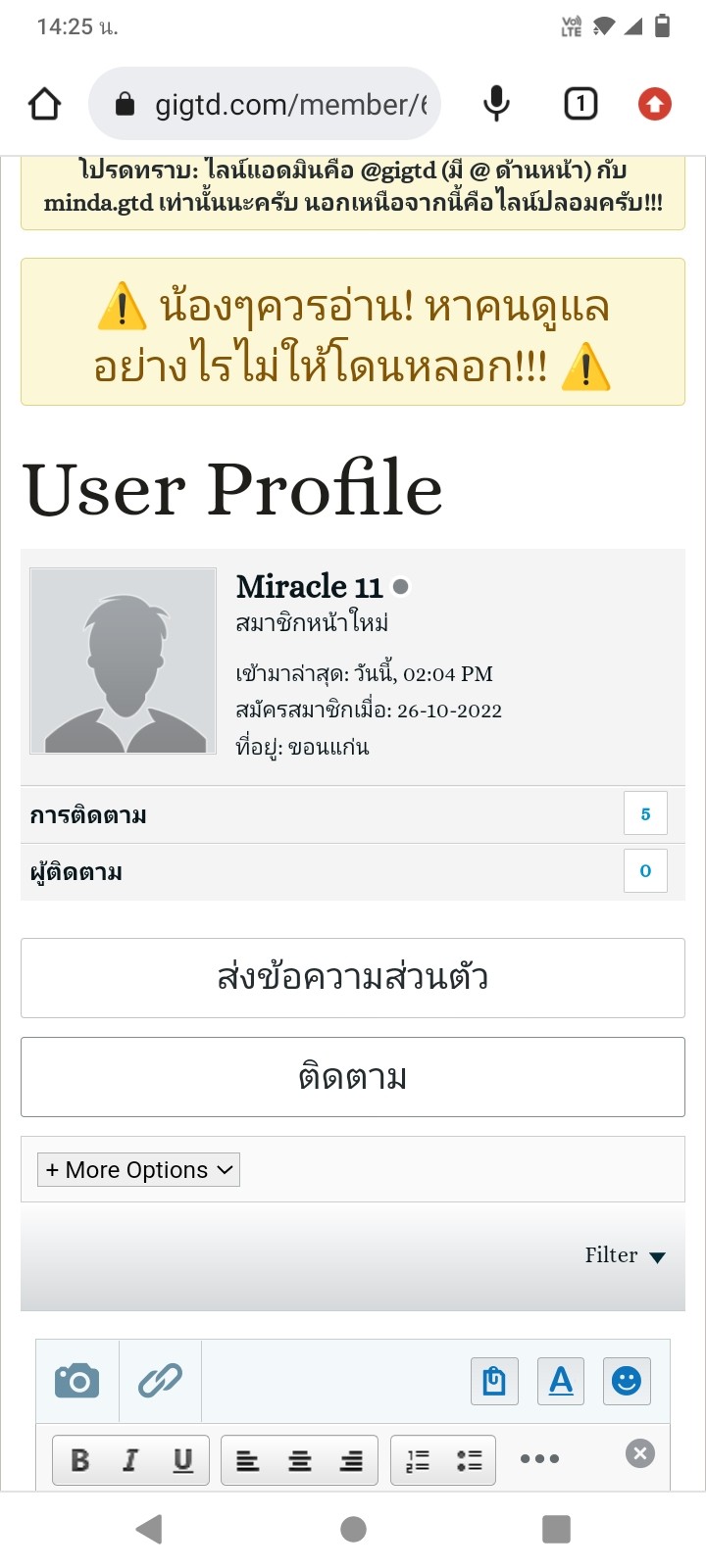The height and width of the screenshot is (1568, 706).
Task: Apply bold formatting
Action: pyautogui.click(x=80, y=1460)
